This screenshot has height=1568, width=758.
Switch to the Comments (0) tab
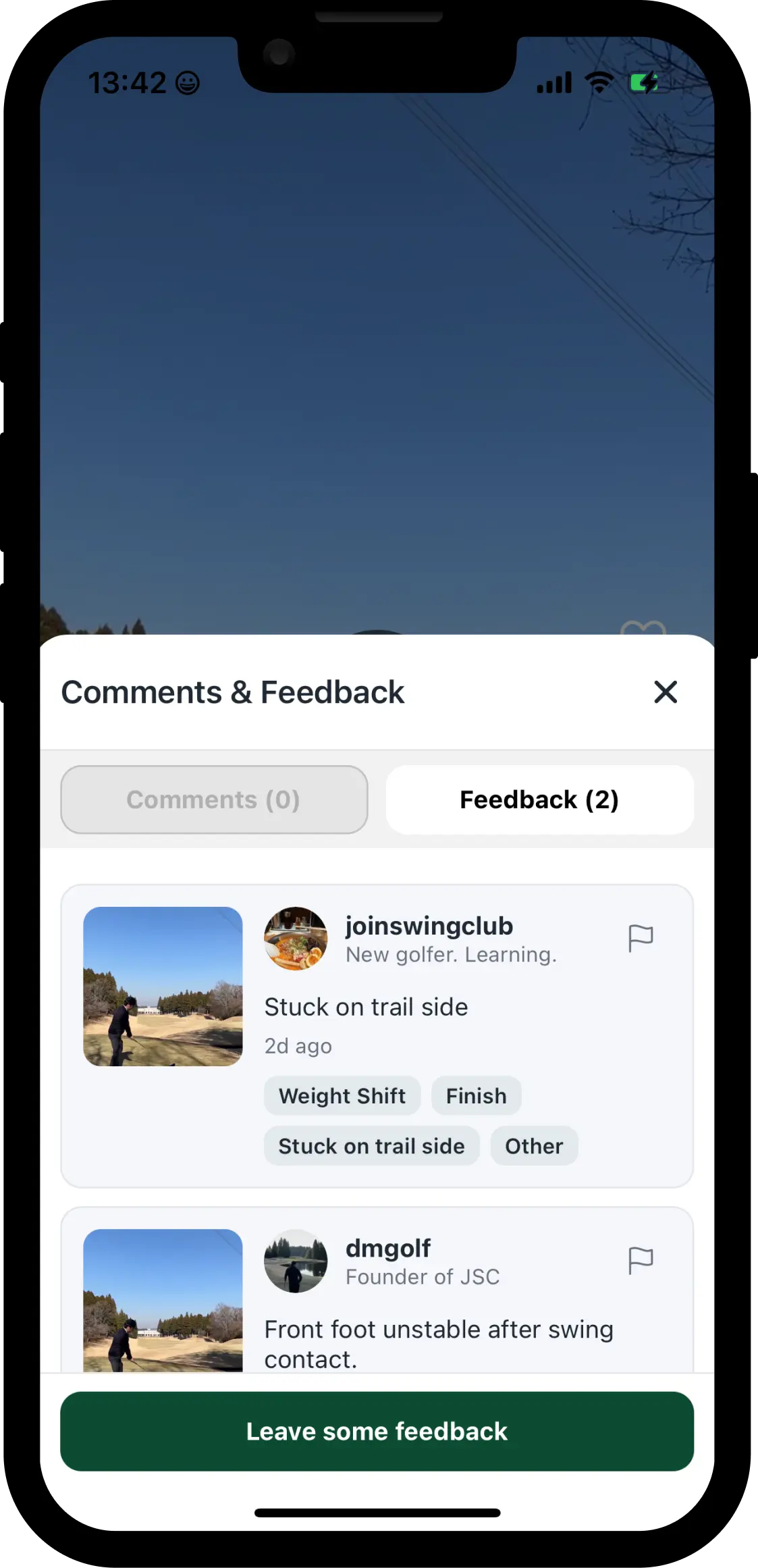coord(214,800)
